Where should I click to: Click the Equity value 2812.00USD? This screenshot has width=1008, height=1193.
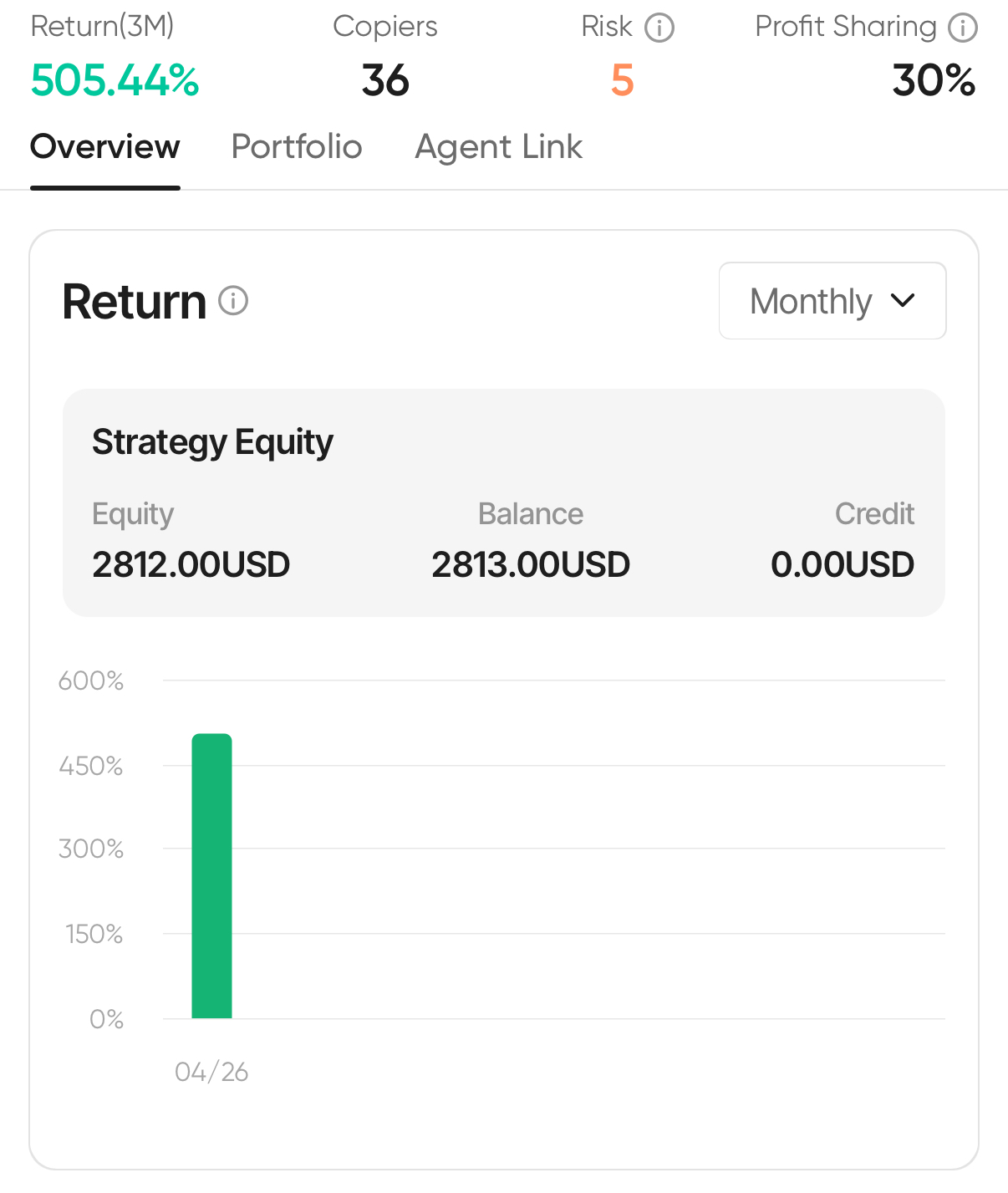point(191,564)
